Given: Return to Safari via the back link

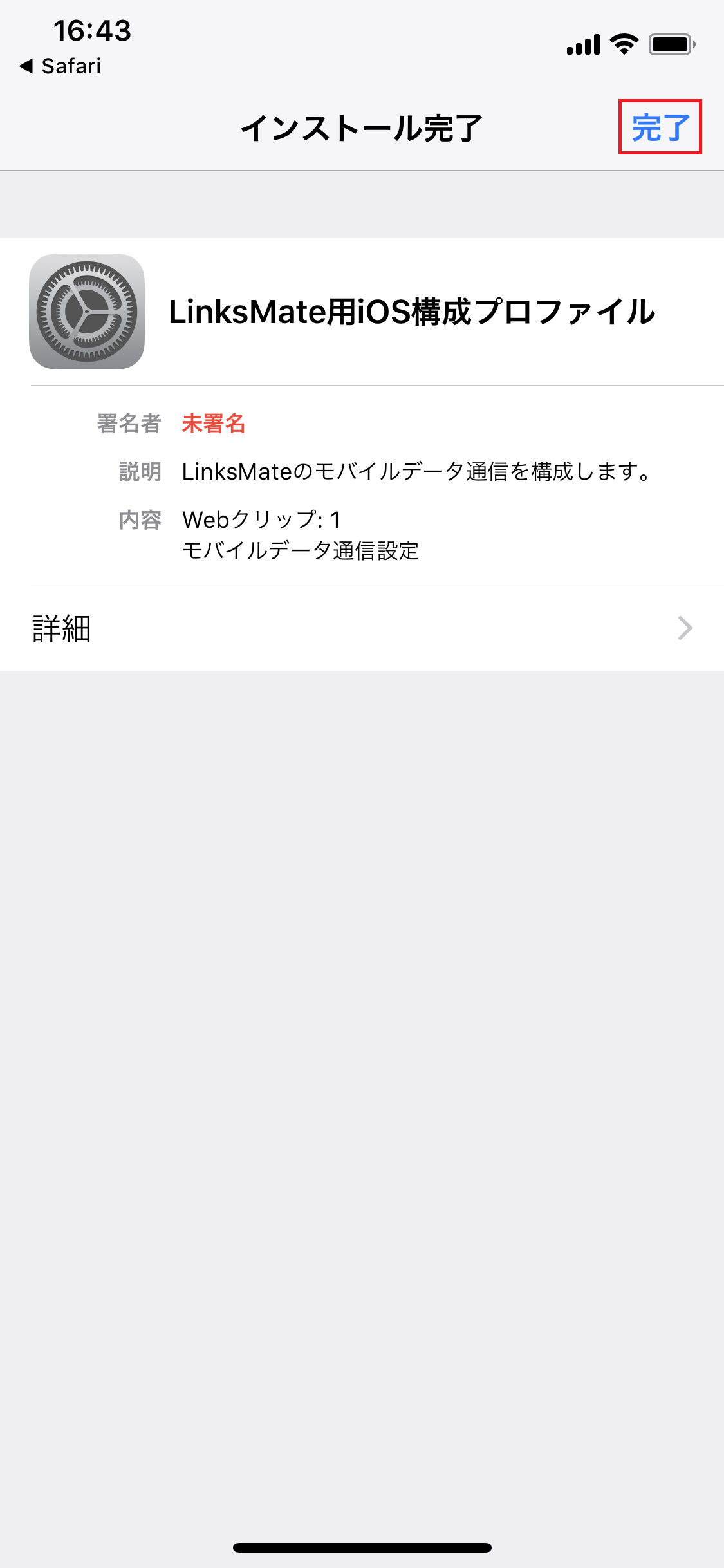Looking at the screenshot, I should (x=61, y=65).
